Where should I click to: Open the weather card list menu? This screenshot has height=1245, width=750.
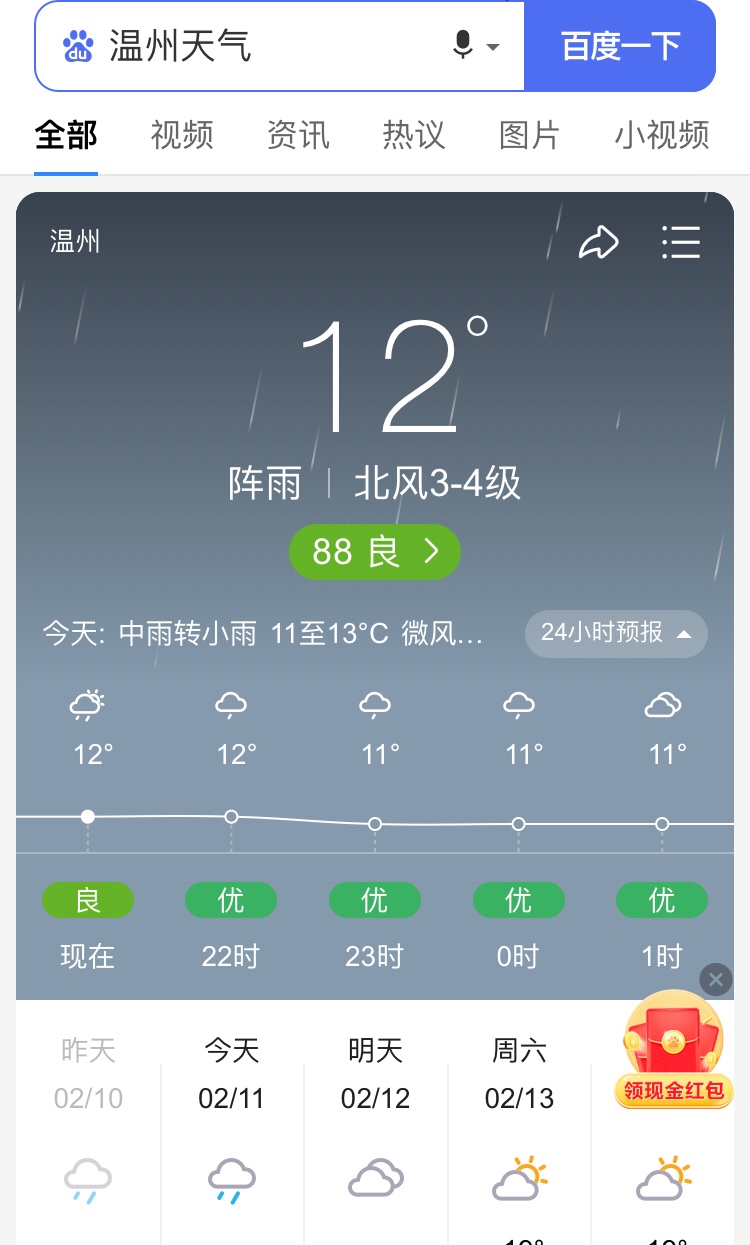coord(681,242)
